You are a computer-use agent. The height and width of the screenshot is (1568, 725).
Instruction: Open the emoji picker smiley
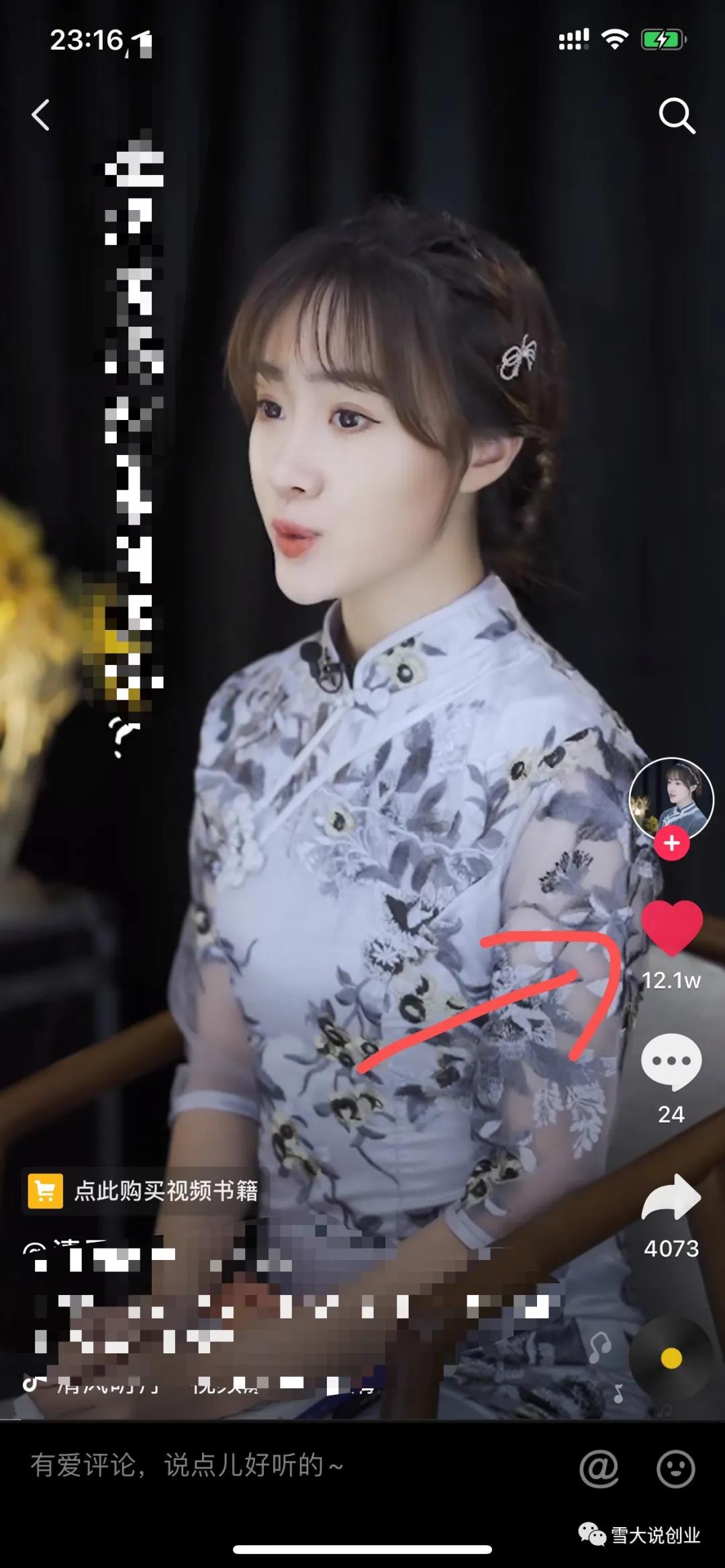675,1468
